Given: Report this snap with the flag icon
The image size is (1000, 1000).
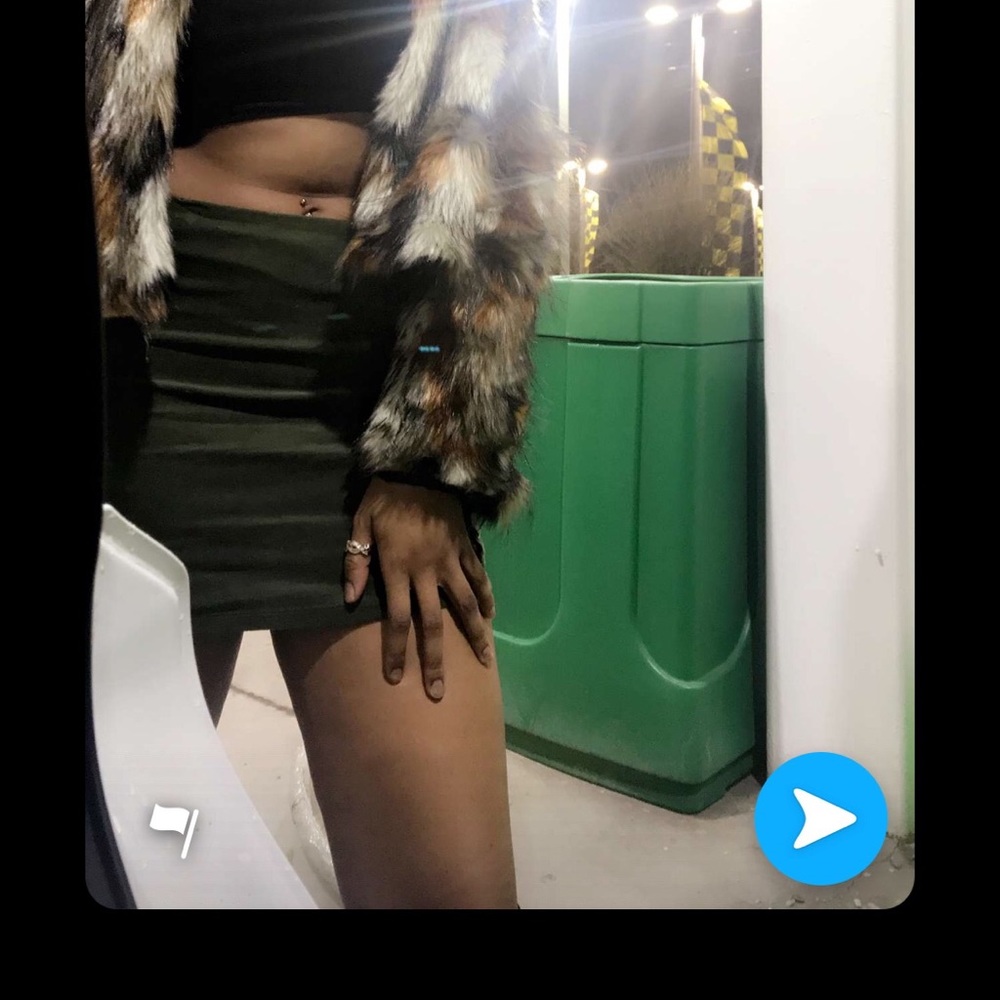Looking at the screenshot, I should (173, 828).
